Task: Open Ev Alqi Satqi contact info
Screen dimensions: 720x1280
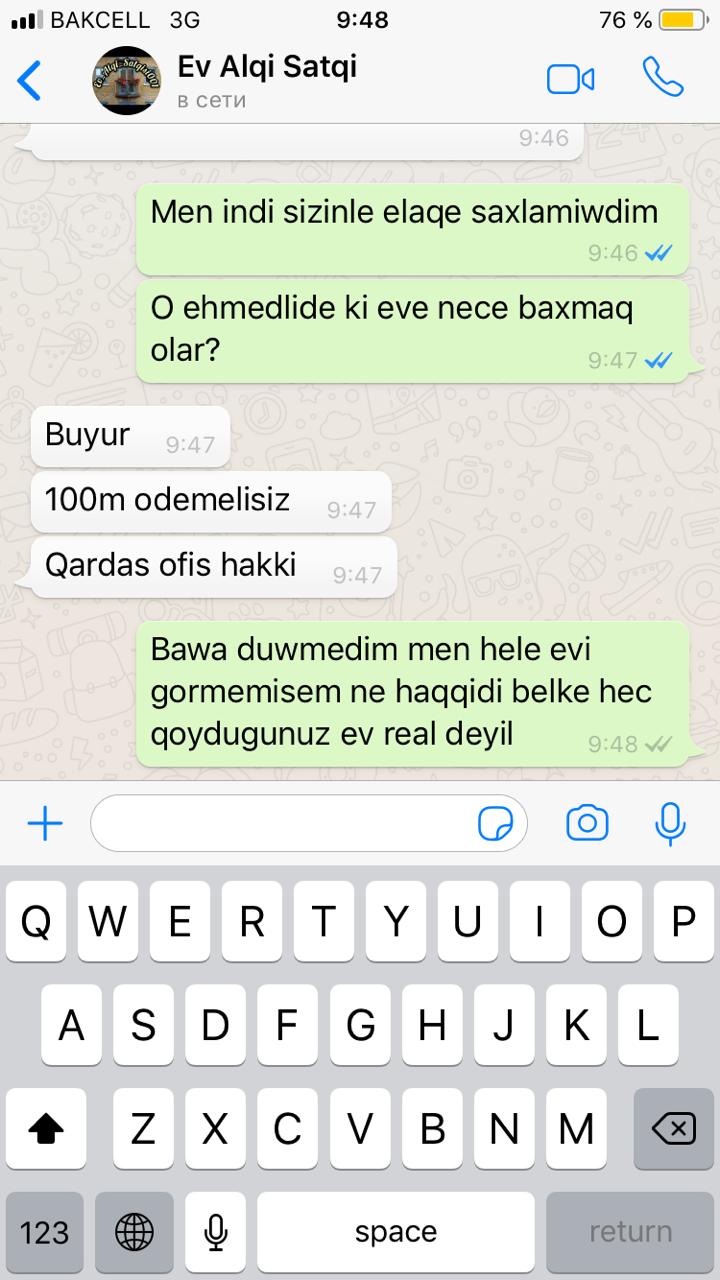Action: click(x=267, y=81)
